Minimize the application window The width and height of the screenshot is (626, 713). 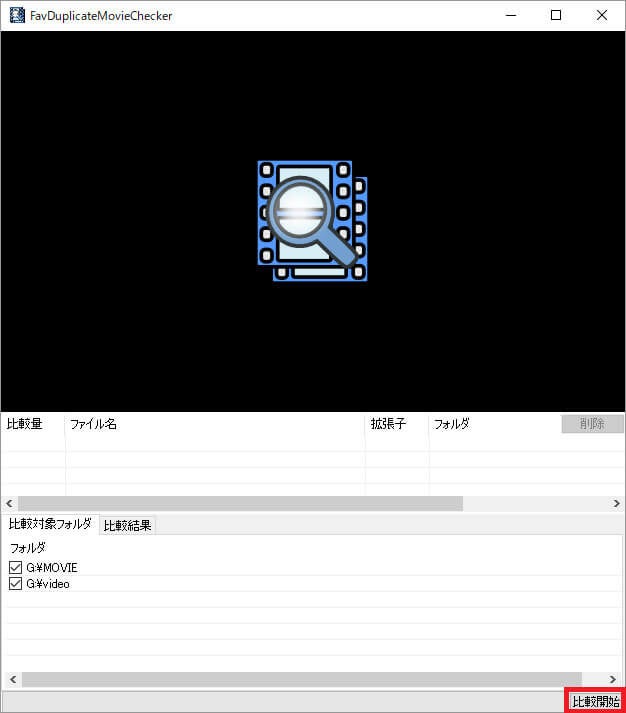tap(511, 15)
